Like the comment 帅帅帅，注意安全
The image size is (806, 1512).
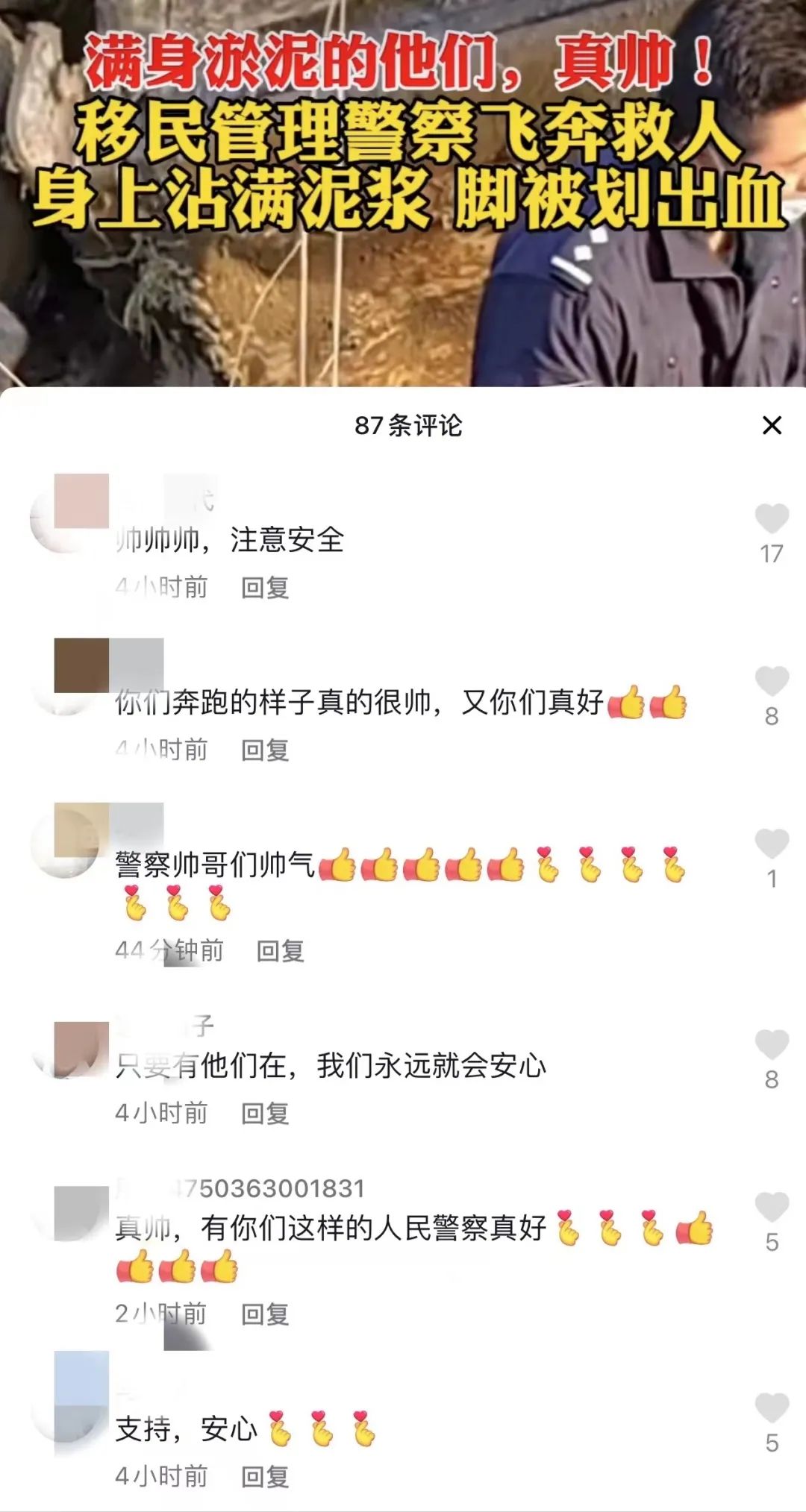(772, 519)
